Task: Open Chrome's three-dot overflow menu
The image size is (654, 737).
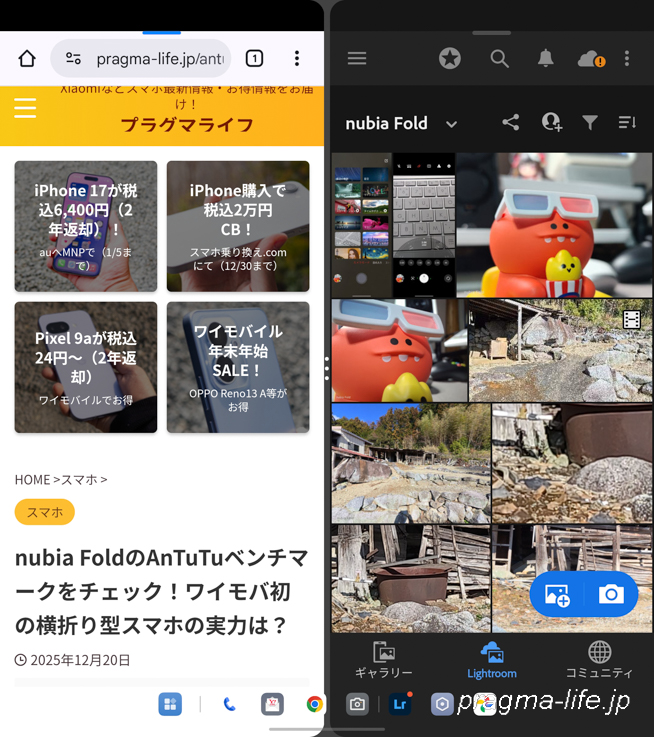Action: pyautogui.click(x=297, y=59)
